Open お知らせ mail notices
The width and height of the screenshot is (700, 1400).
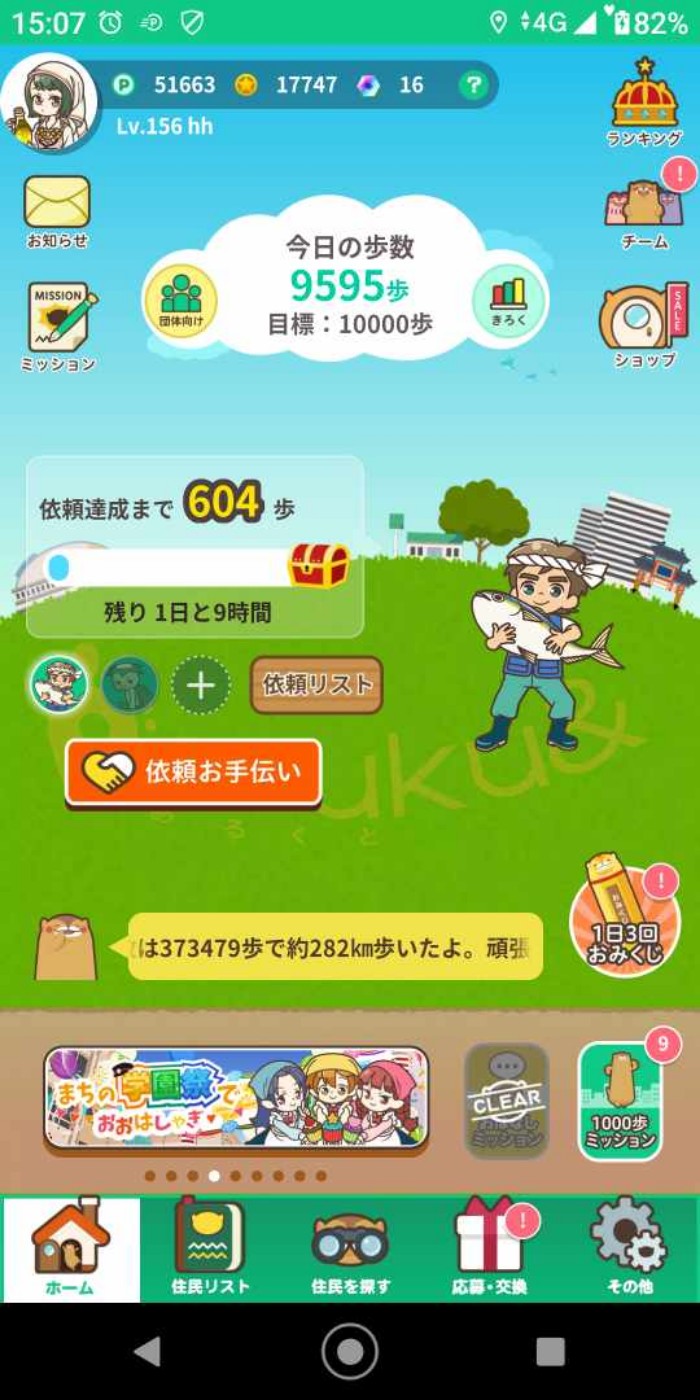(x=57, y=210)
